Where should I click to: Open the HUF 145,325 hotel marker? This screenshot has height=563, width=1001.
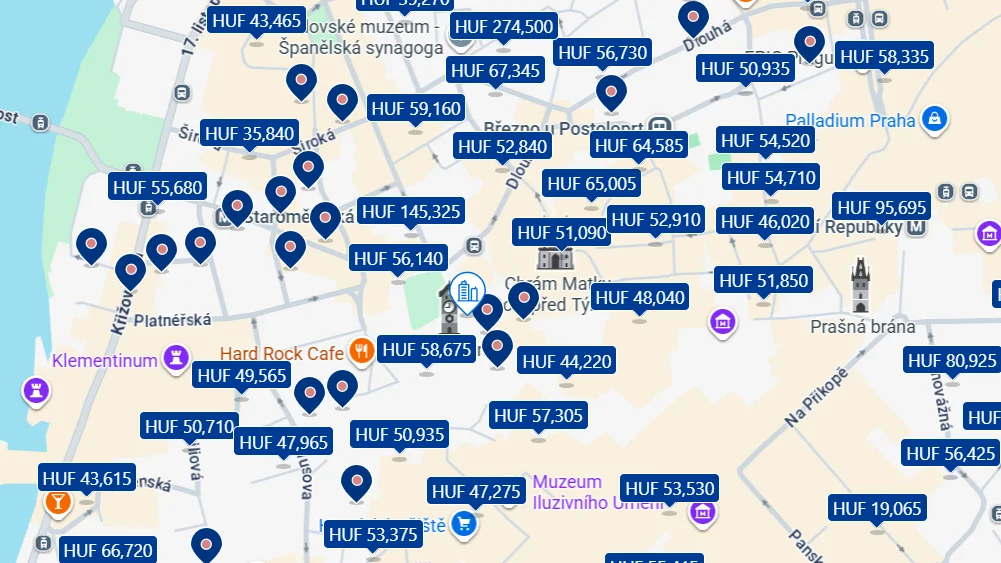click(411, 212)
